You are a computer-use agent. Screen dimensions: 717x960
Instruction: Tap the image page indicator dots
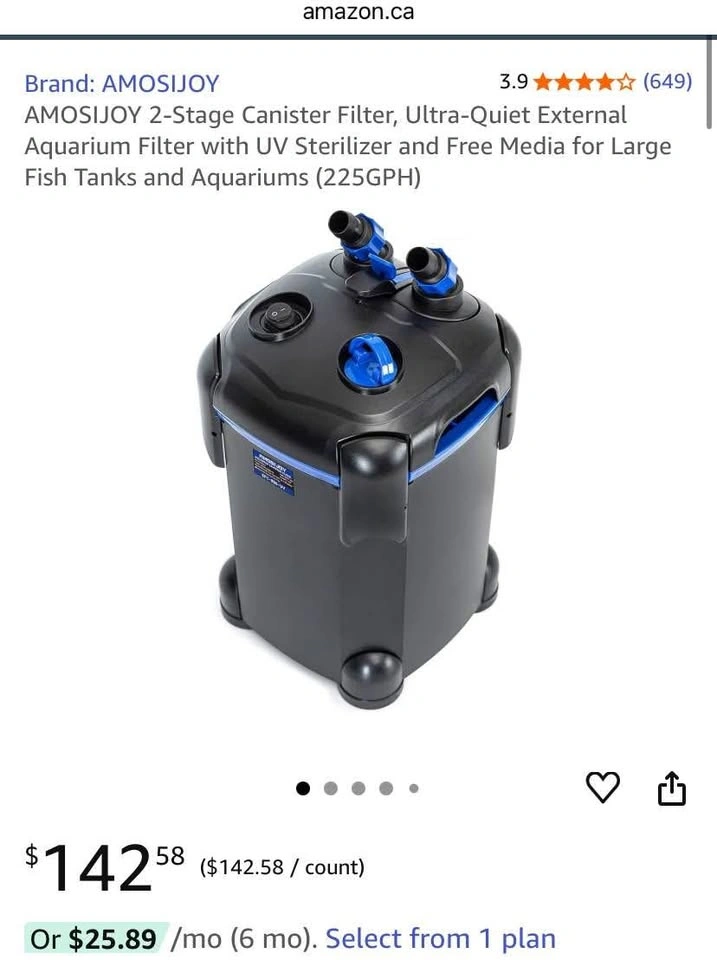pos(358,788)
